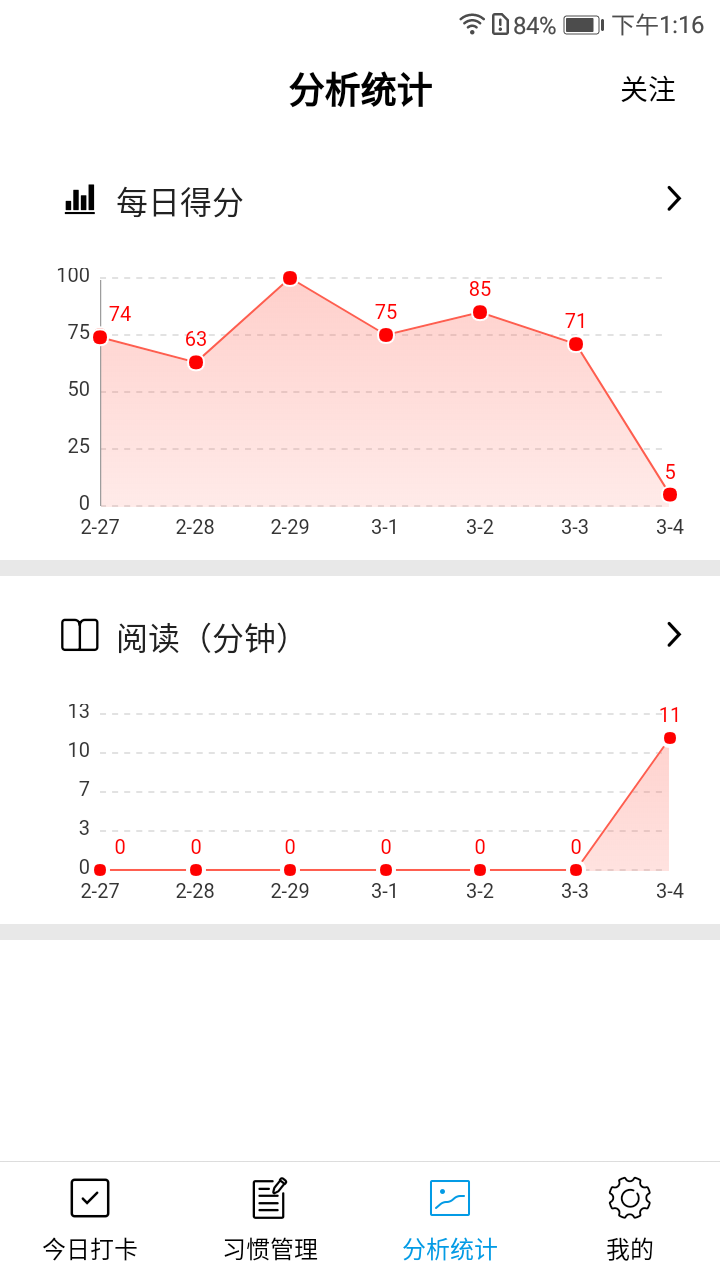Go to 习惯管理 tab

[270, 1220]
